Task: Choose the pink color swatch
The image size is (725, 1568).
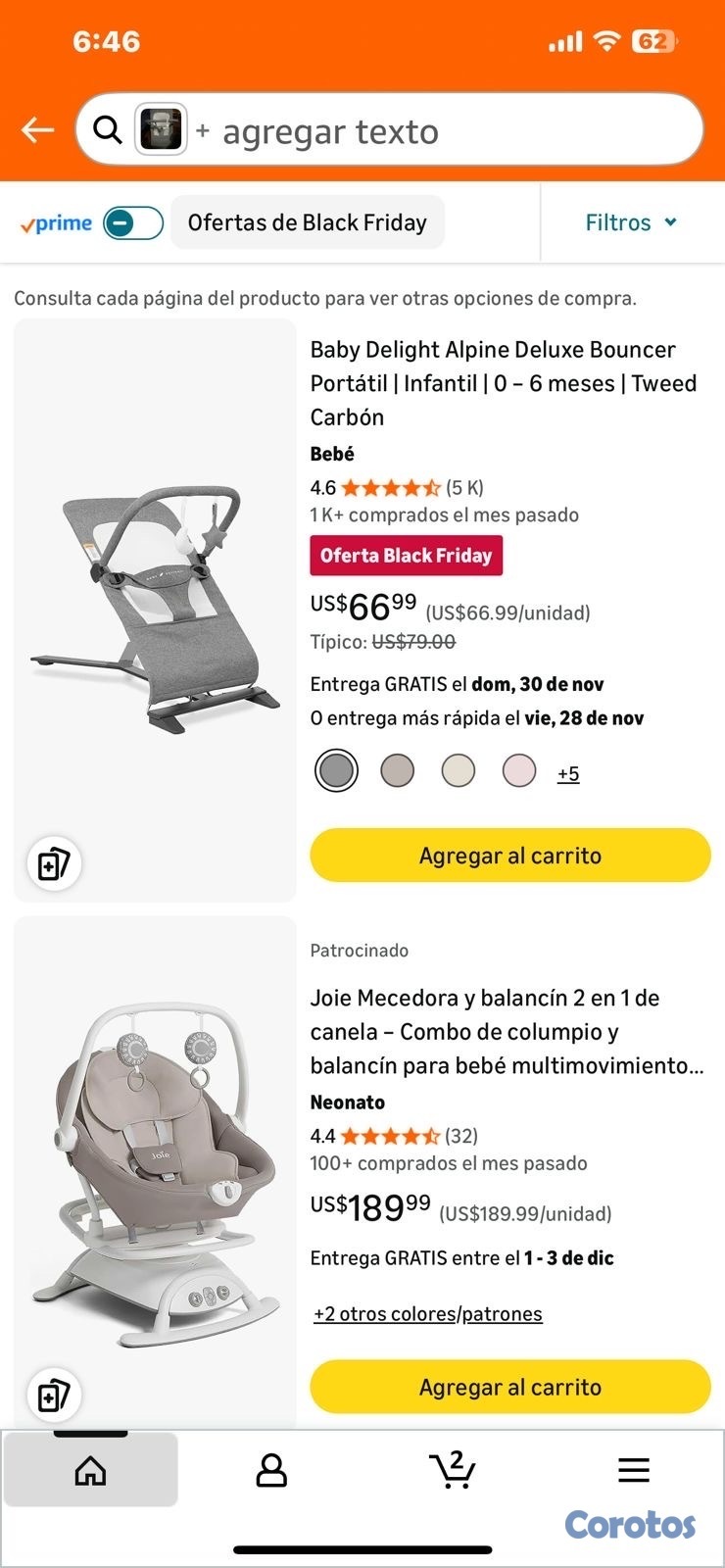Action: (x=518, y=771)
